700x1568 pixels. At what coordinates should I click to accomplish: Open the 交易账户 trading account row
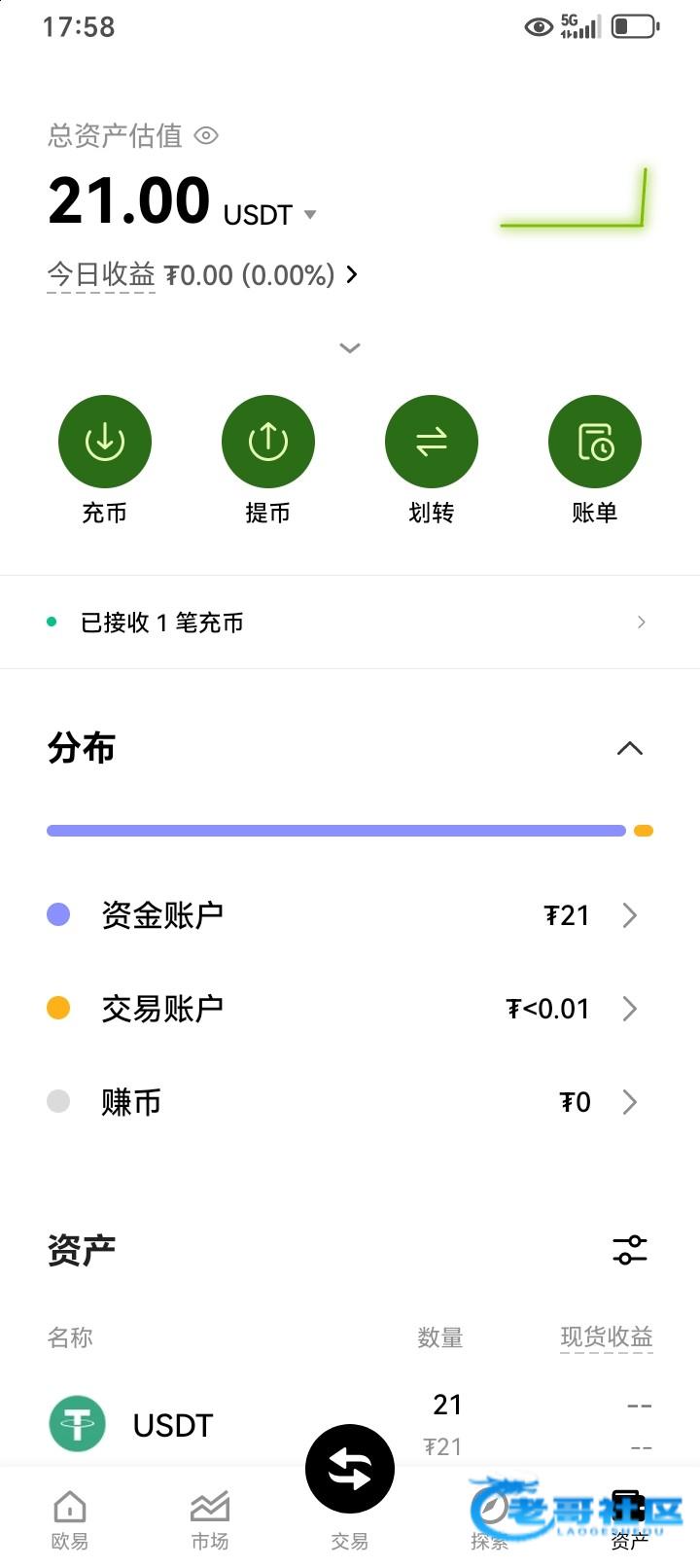pos(350,1009)
